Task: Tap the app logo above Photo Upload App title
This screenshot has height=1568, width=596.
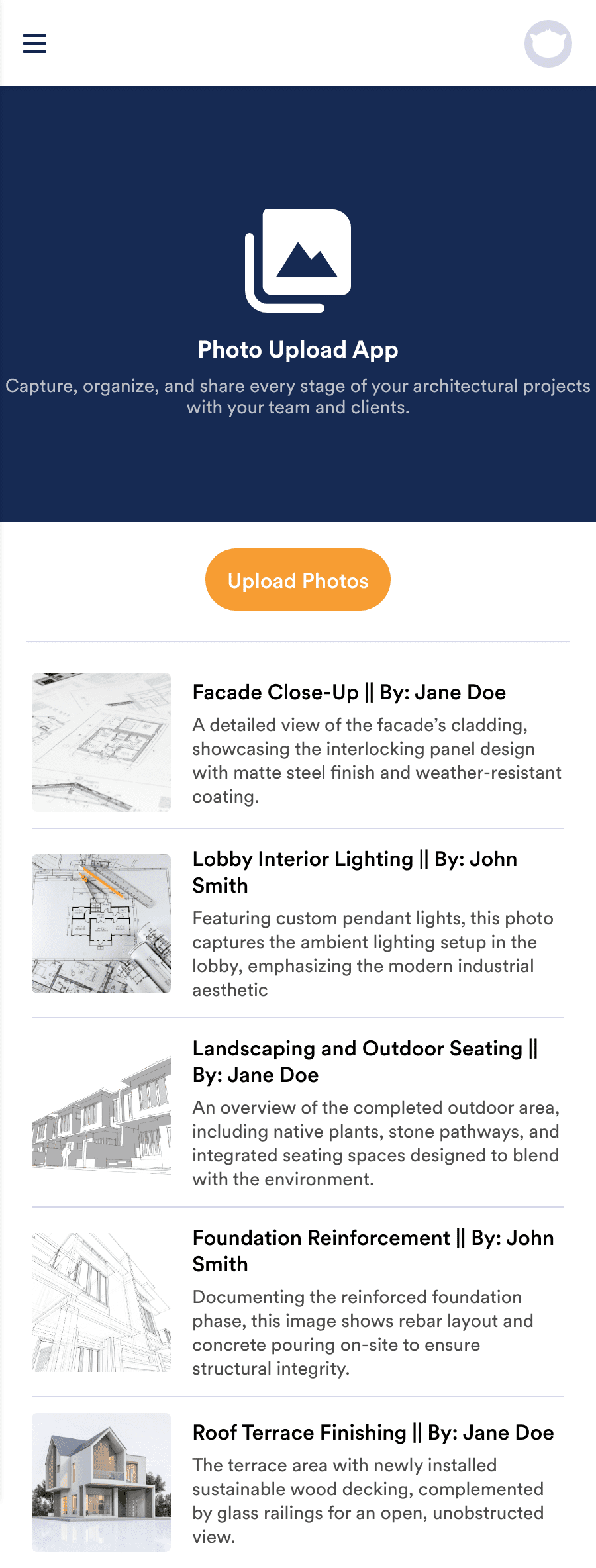Action: 298,258
